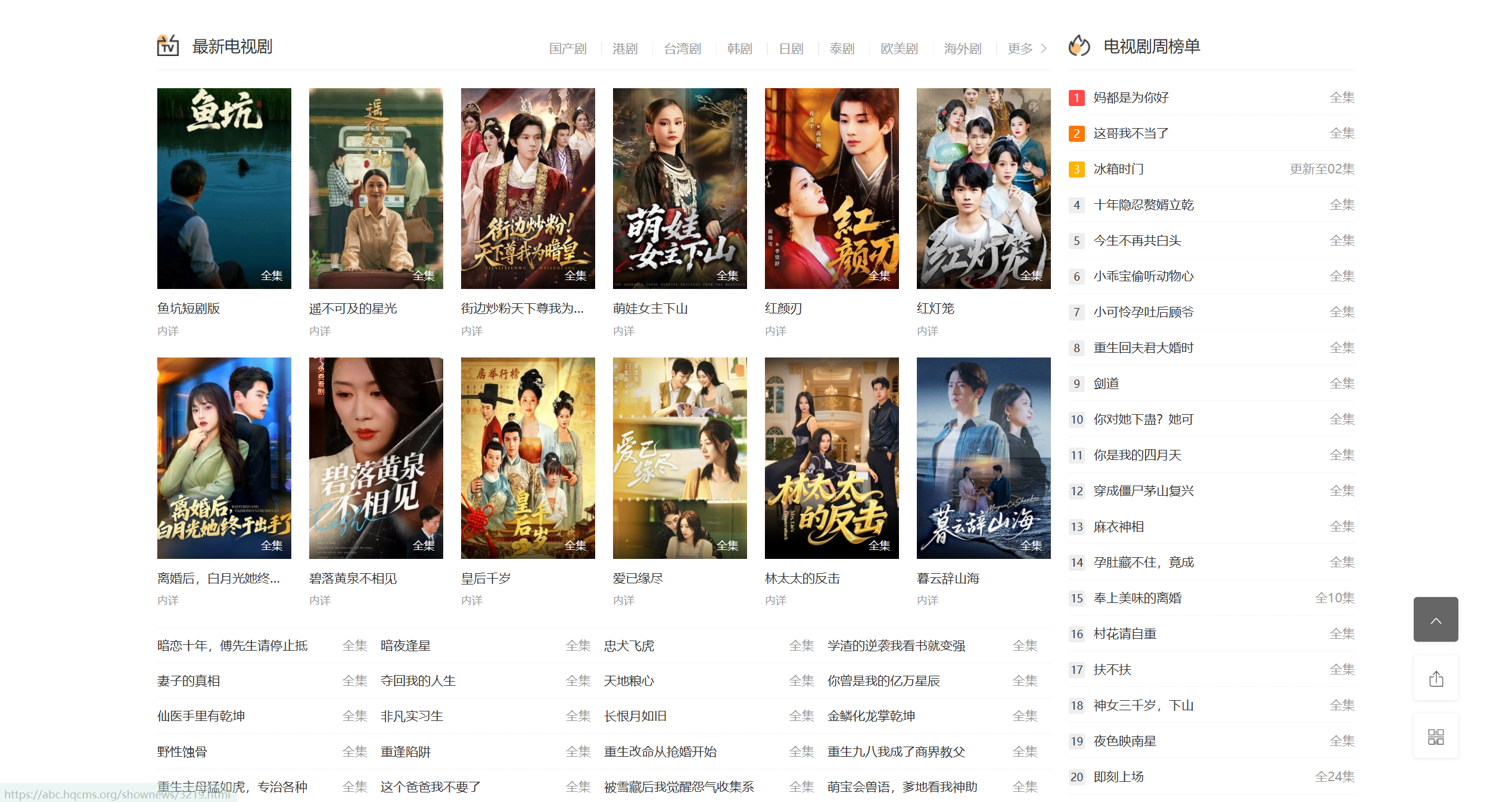1512x802 pixels.
Task: Open the 金鳞化龙掌乾坤 list entry
Action: pyautogui.click(x=870, y=716)
